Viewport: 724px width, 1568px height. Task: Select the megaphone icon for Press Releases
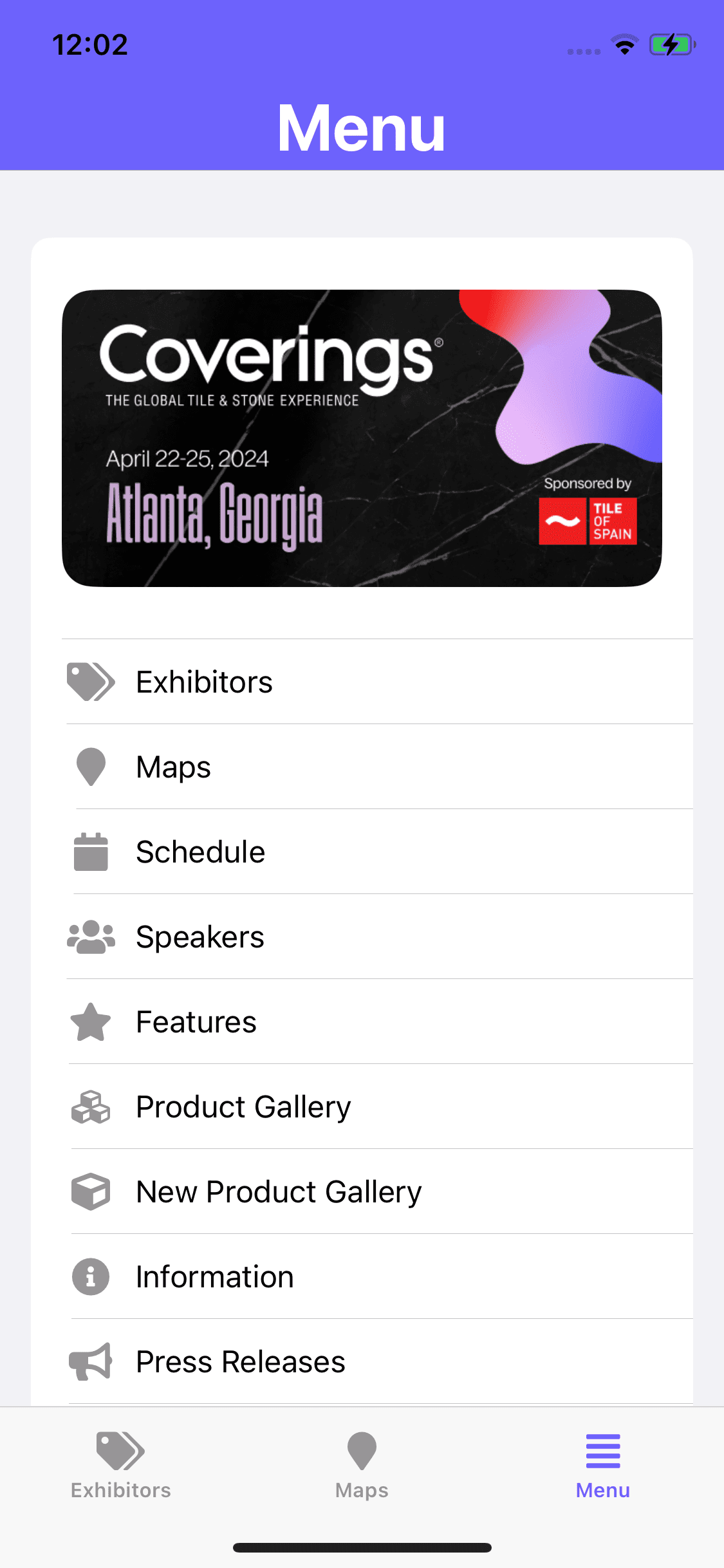[x=91, y=1361]
